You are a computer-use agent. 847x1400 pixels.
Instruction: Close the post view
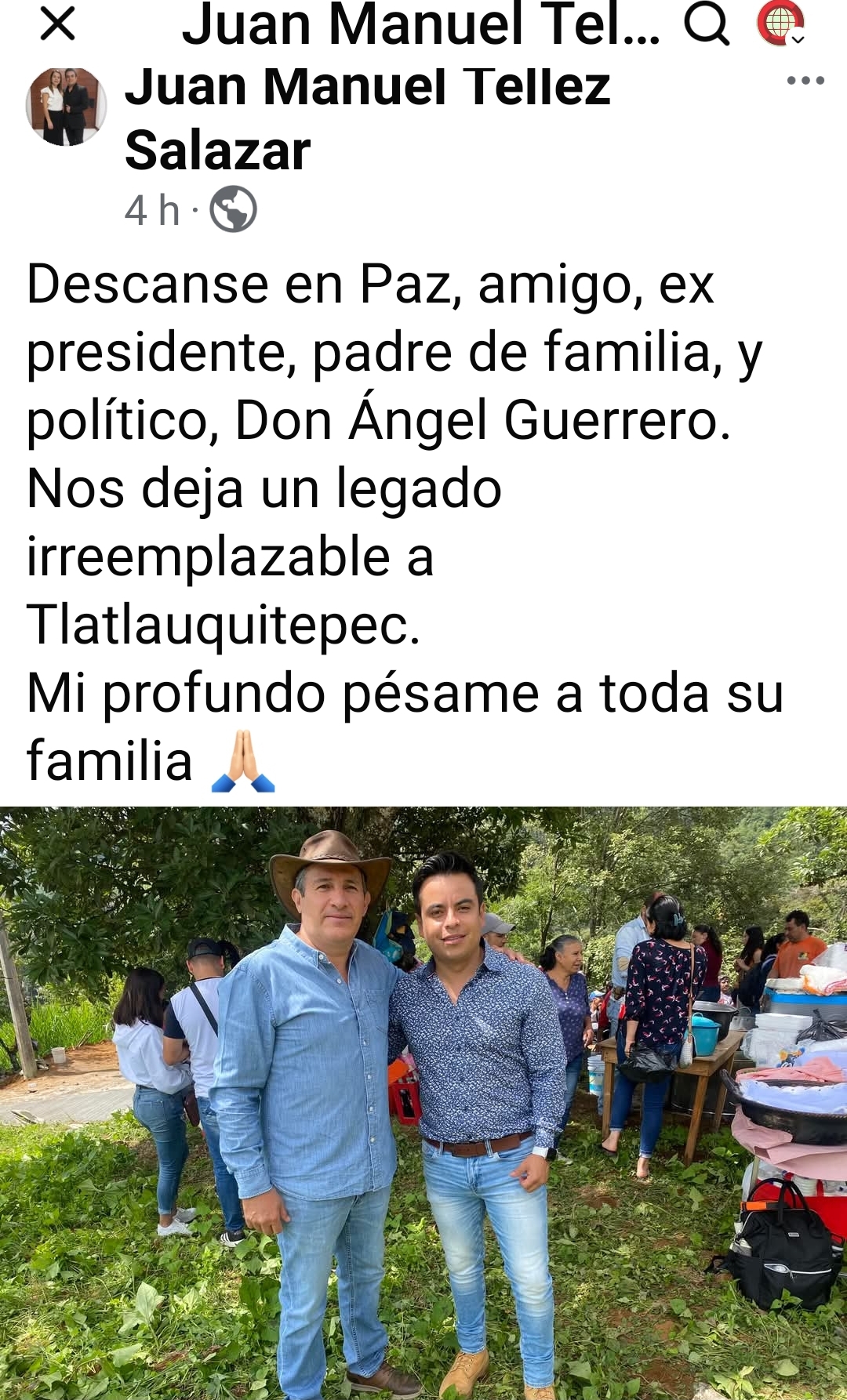tap(57, 24)
